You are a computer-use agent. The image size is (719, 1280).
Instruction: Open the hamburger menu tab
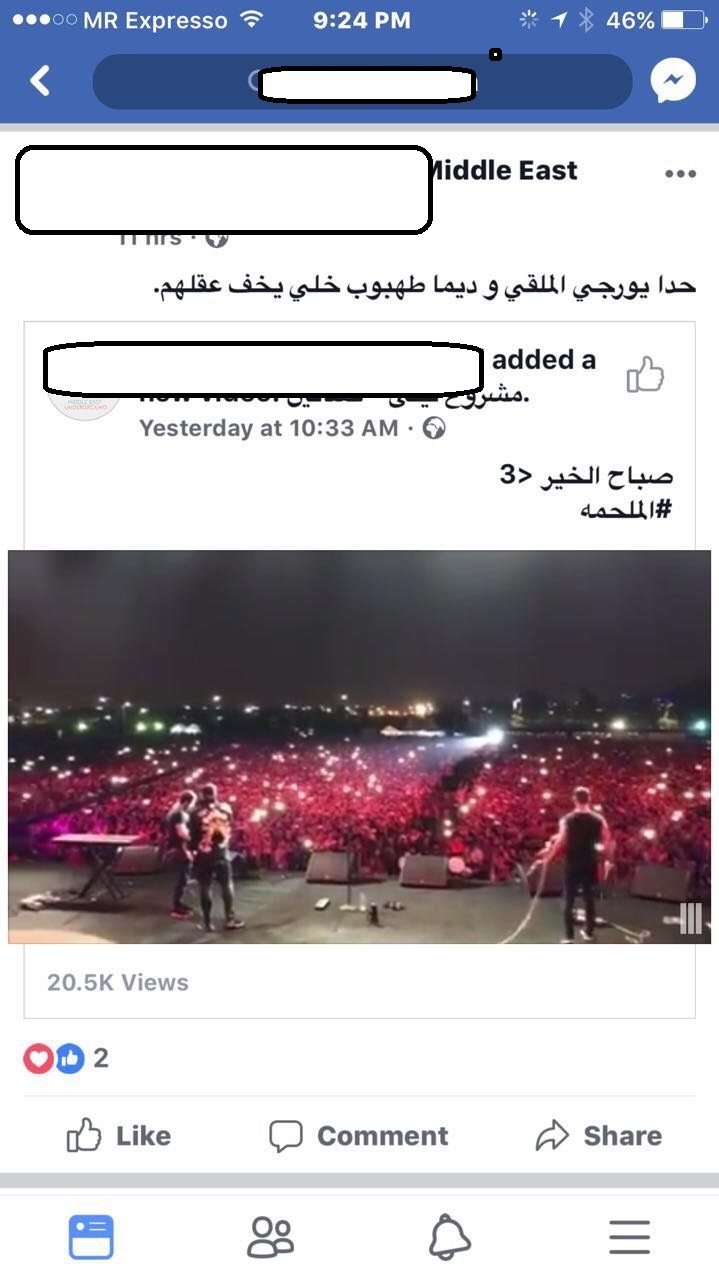629,1237
